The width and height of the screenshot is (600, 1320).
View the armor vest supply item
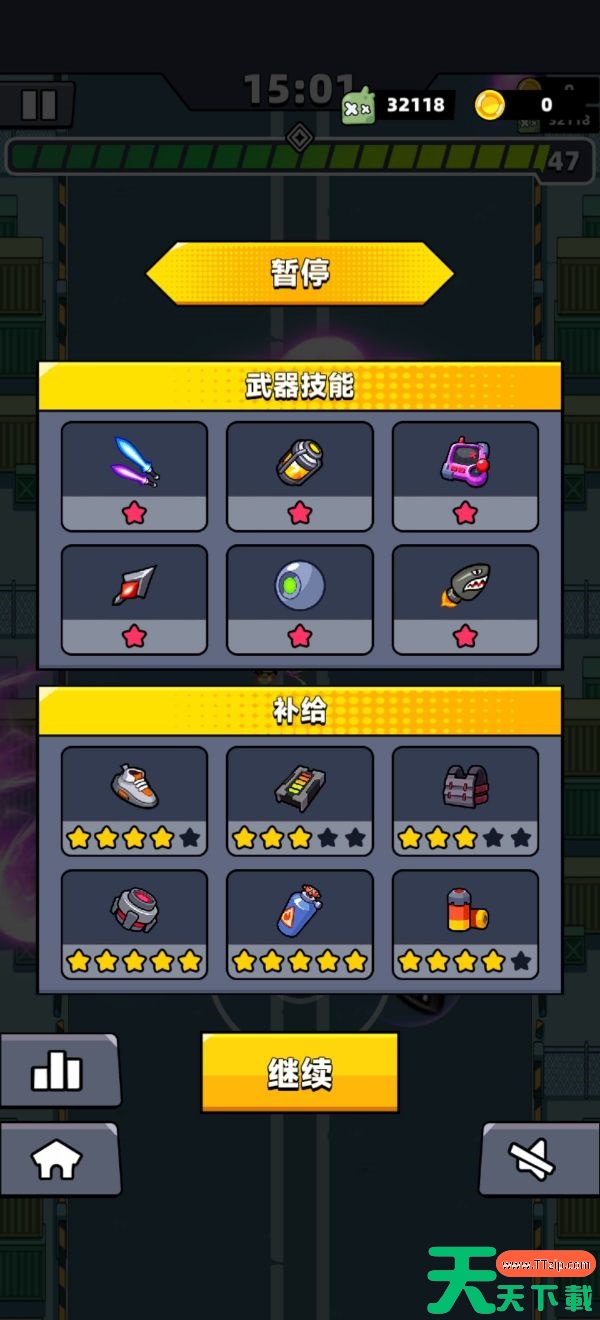(465, 801)
